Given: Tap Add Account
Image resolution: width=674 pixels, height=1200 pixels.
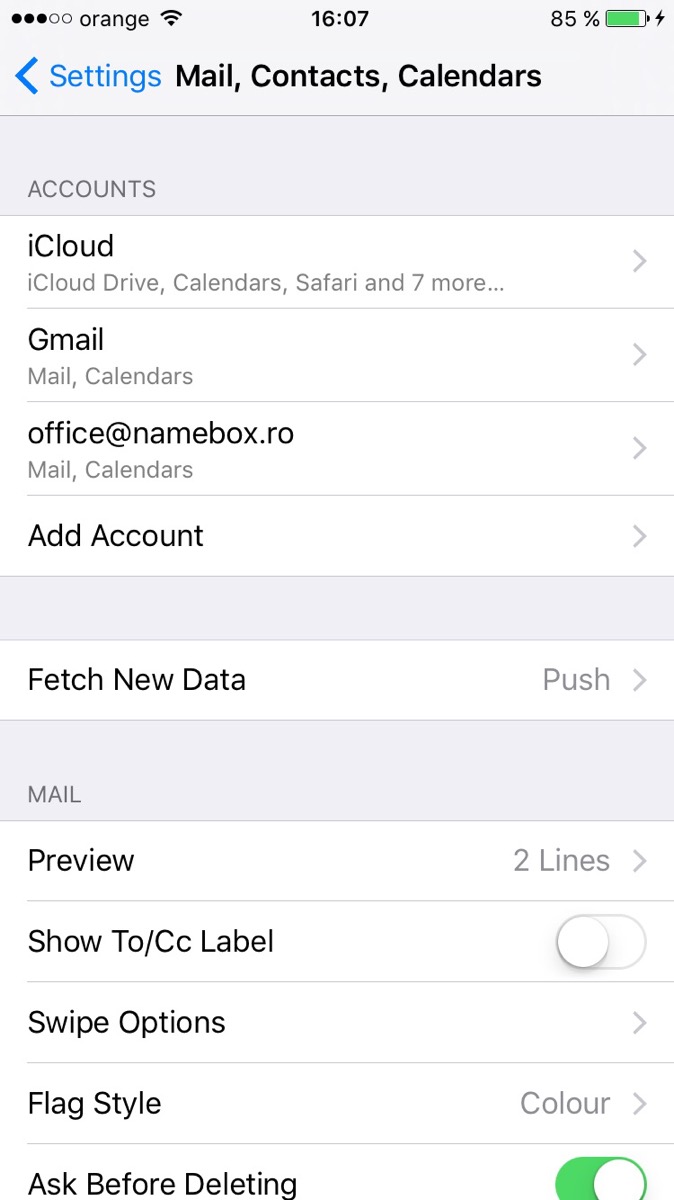Looking at the screenshot, I should [337, 536].
